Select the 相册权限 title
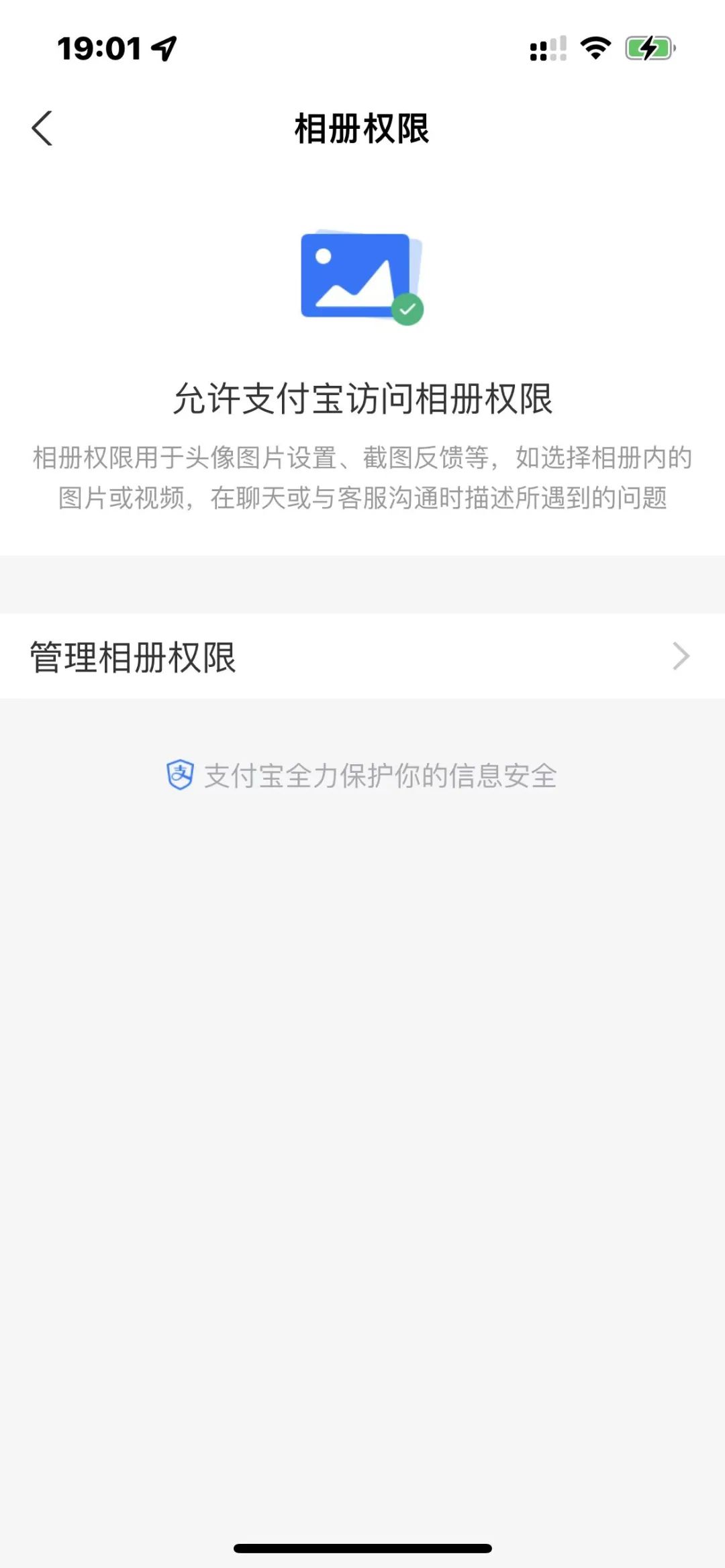Screen dimensions: 725x1568 (x=362, y=127)
